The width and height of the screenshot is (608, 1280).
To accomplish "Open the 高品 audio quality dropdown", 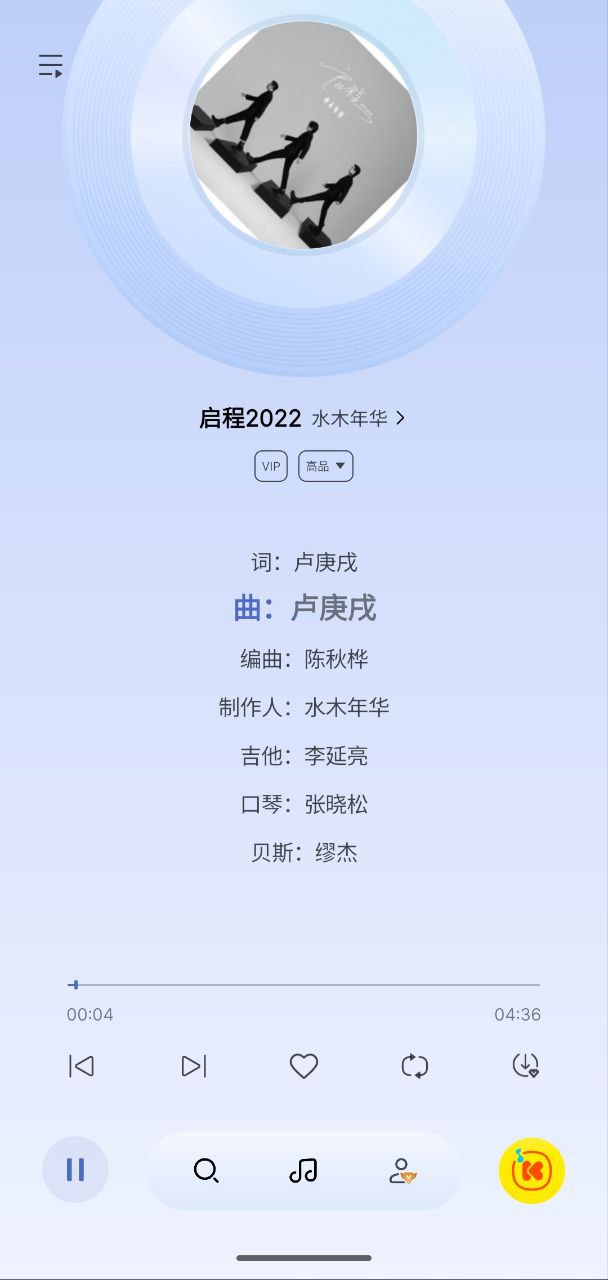I will pyautogui.click(x=326, y=466).
